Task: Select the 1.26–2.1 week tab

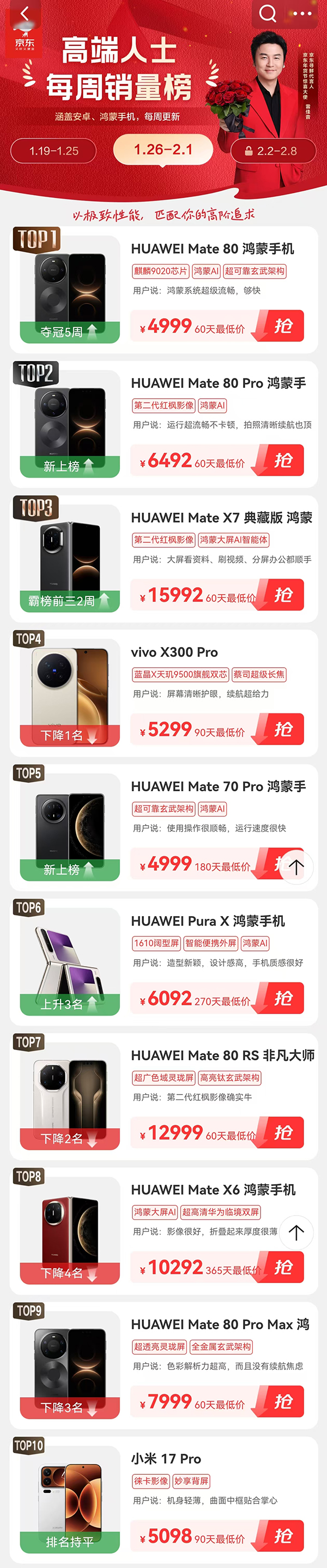Action: [x=162, y=149]
